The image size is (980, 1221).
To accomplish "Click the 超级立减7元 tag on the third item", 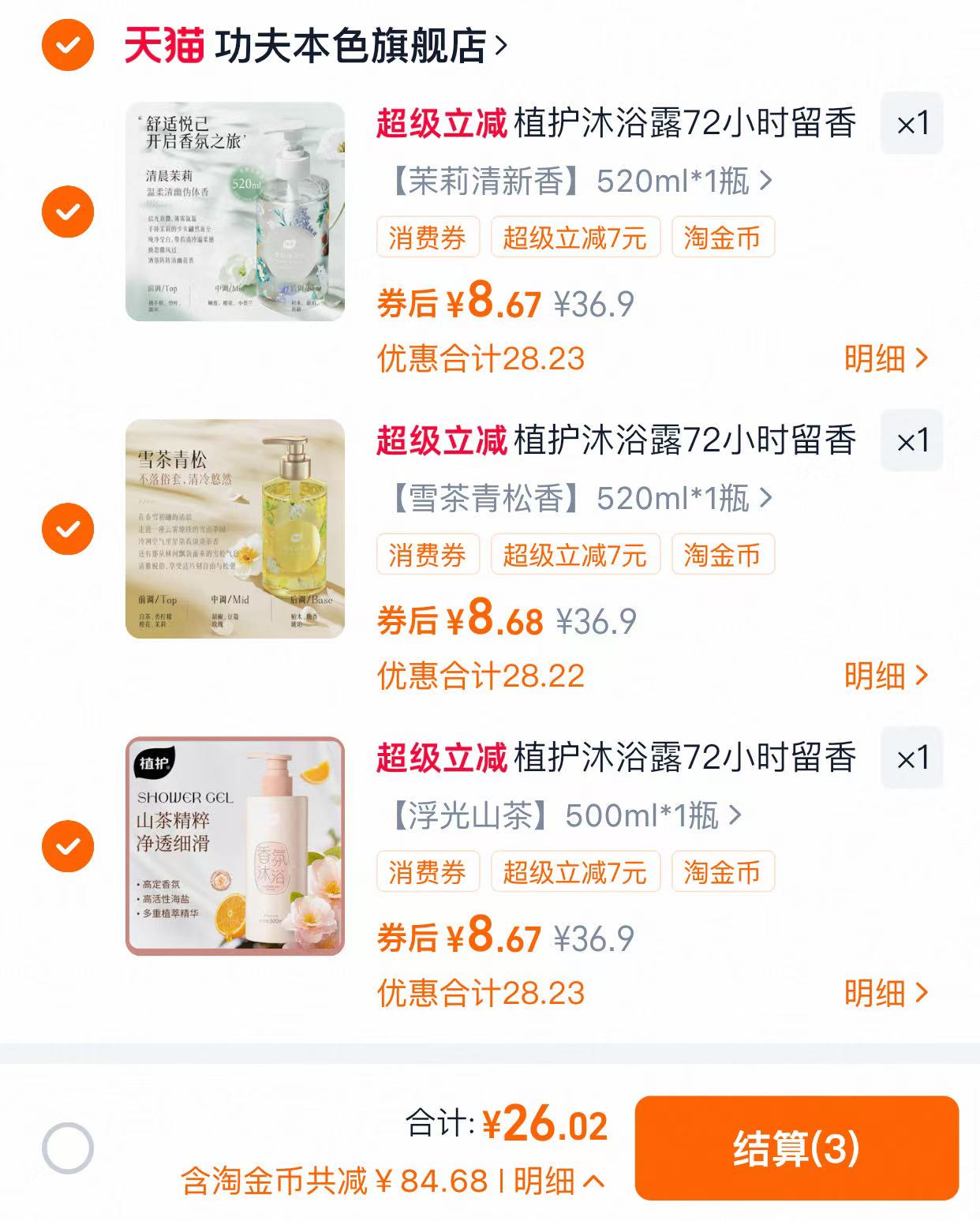I will [577, 872].
